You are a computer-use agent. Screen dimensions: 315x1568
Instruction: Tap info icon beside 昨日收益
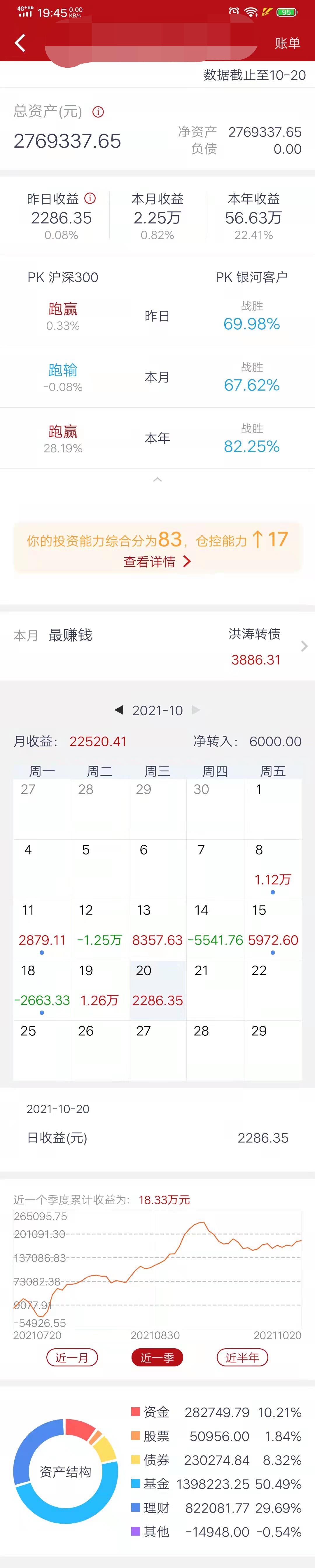point(90,198)
